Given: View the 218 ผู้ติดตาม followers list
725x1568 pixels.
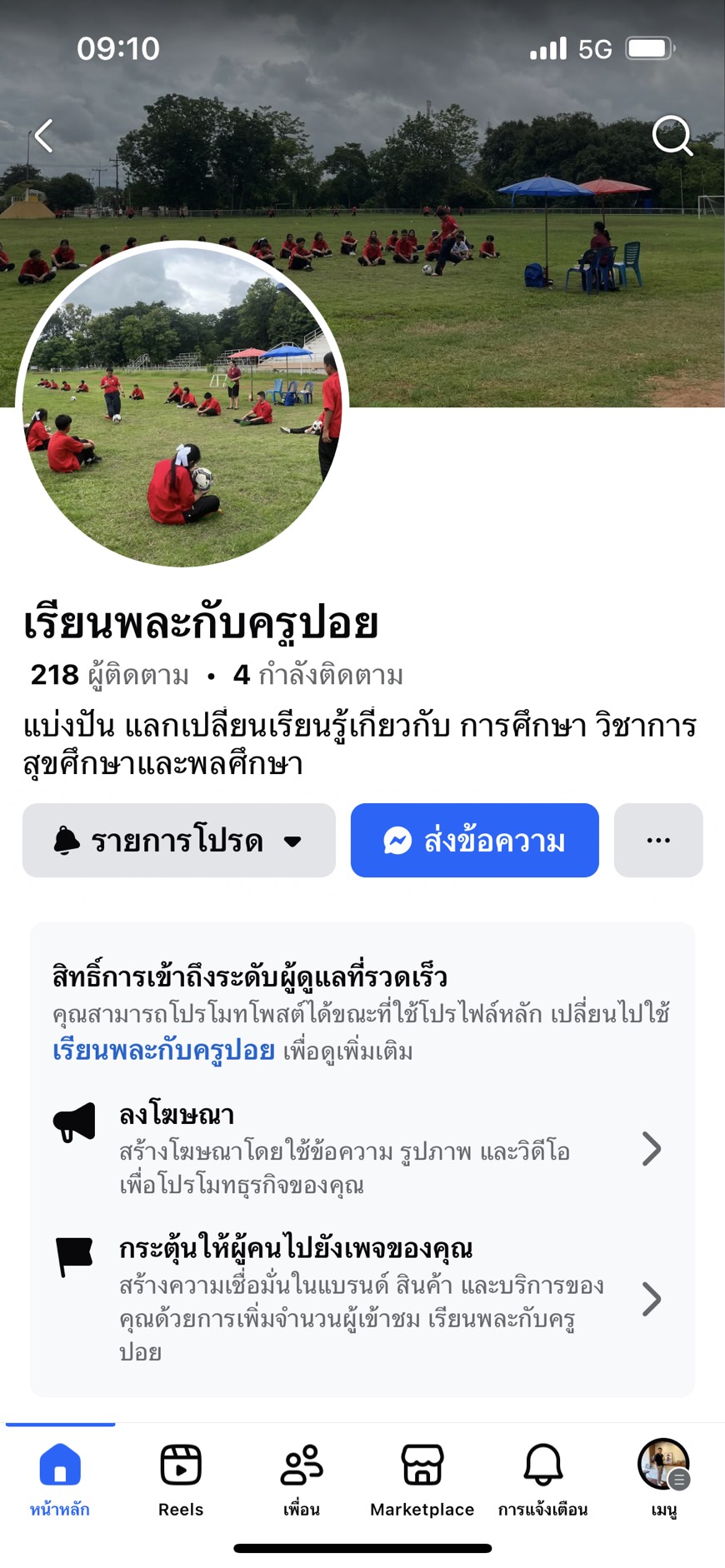Looking at the screenshot, I should [110, 675].
